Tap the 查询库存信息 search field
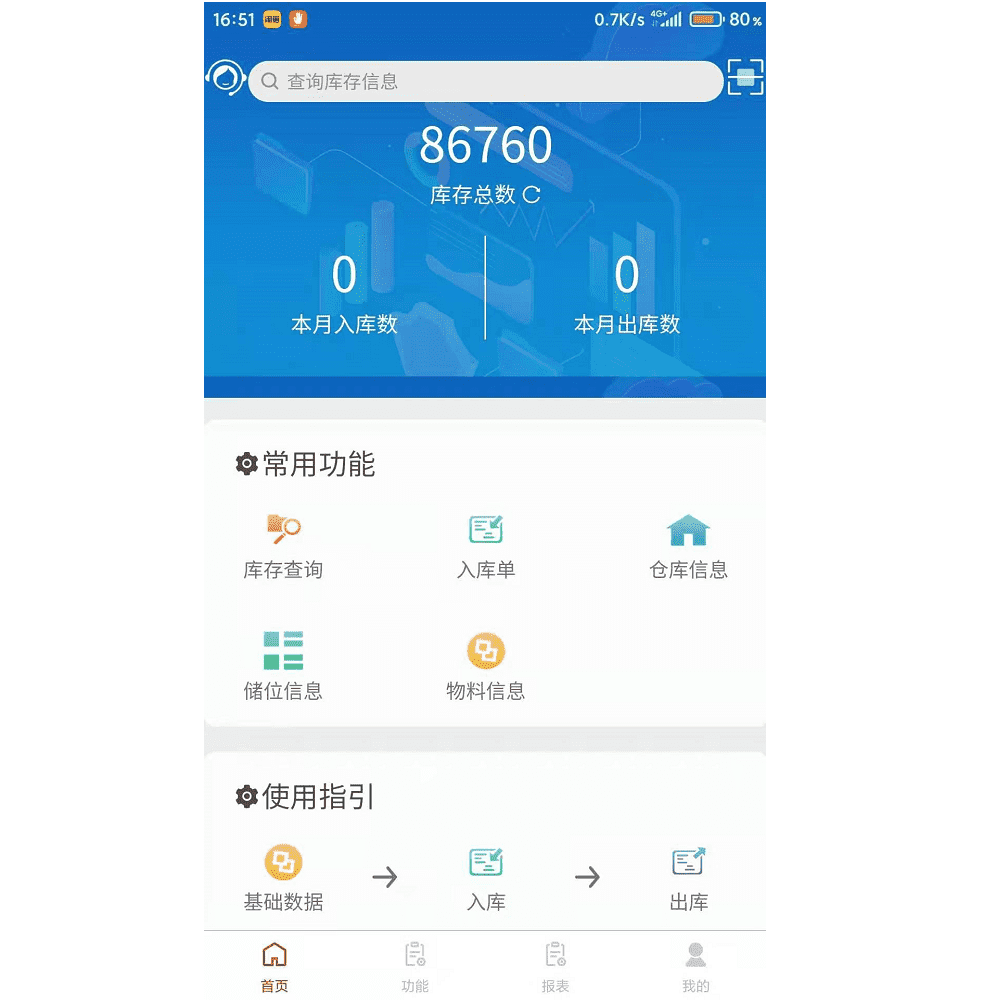Image resolution: width=1000 pixels, height=1000 pixels. 485,82
